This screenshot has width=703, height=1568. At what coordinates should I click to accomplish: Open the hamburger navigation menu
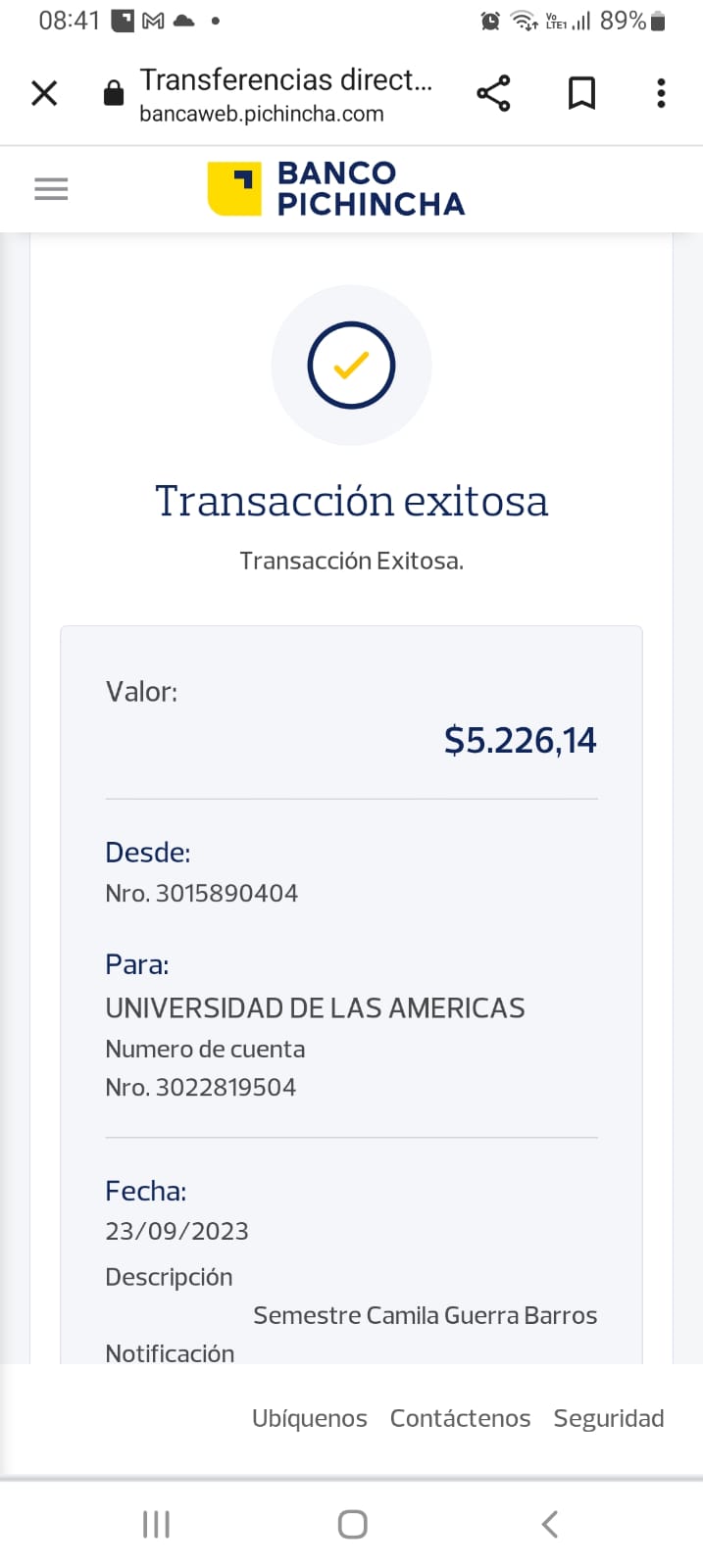point(51,188)
